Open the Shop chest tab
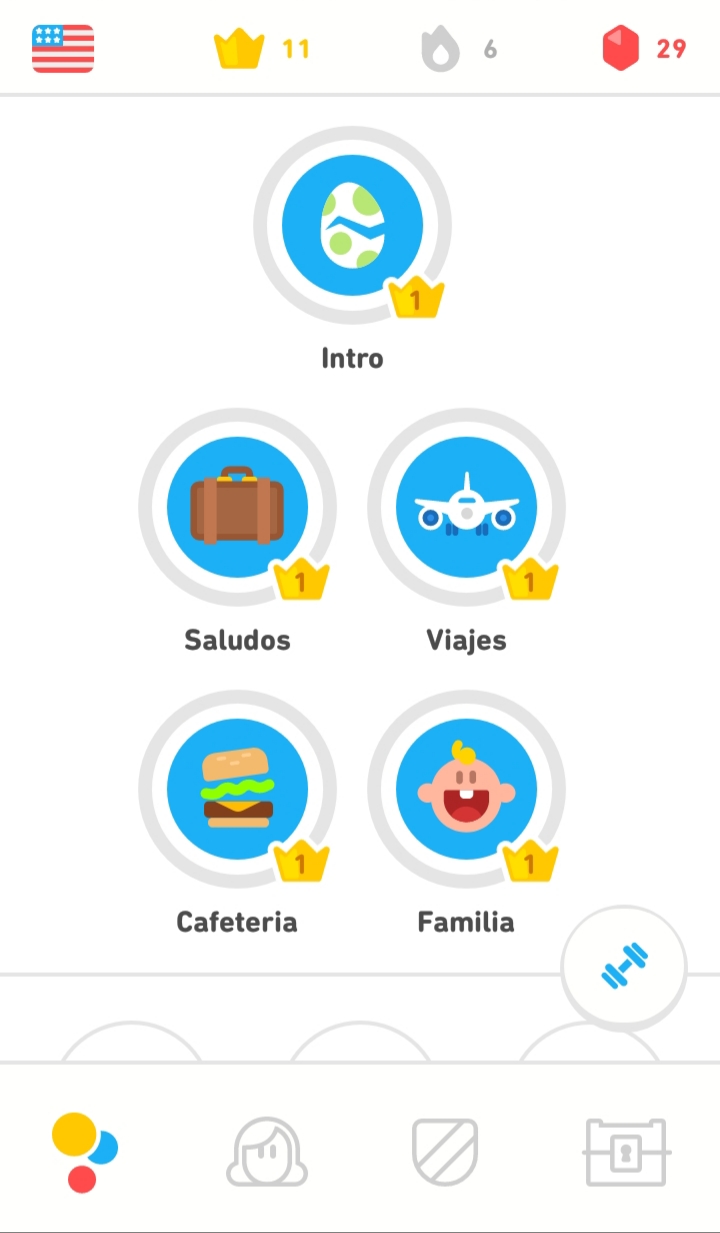The image size is (720, 1233). click(x=625, y=1152)
